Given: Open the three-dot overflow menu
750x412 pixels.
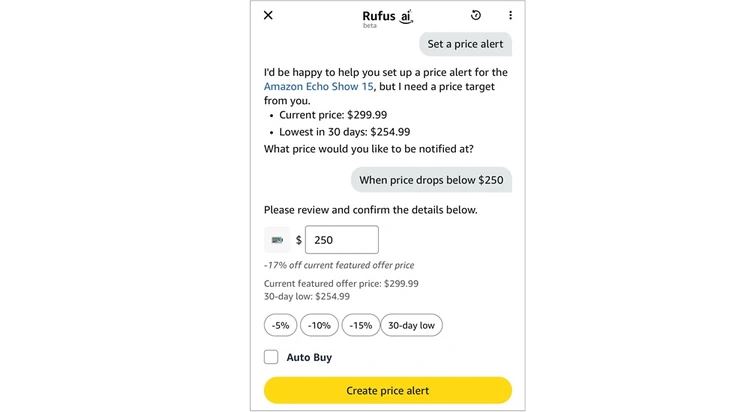Looking at the screenshot, I should point(510,15).
